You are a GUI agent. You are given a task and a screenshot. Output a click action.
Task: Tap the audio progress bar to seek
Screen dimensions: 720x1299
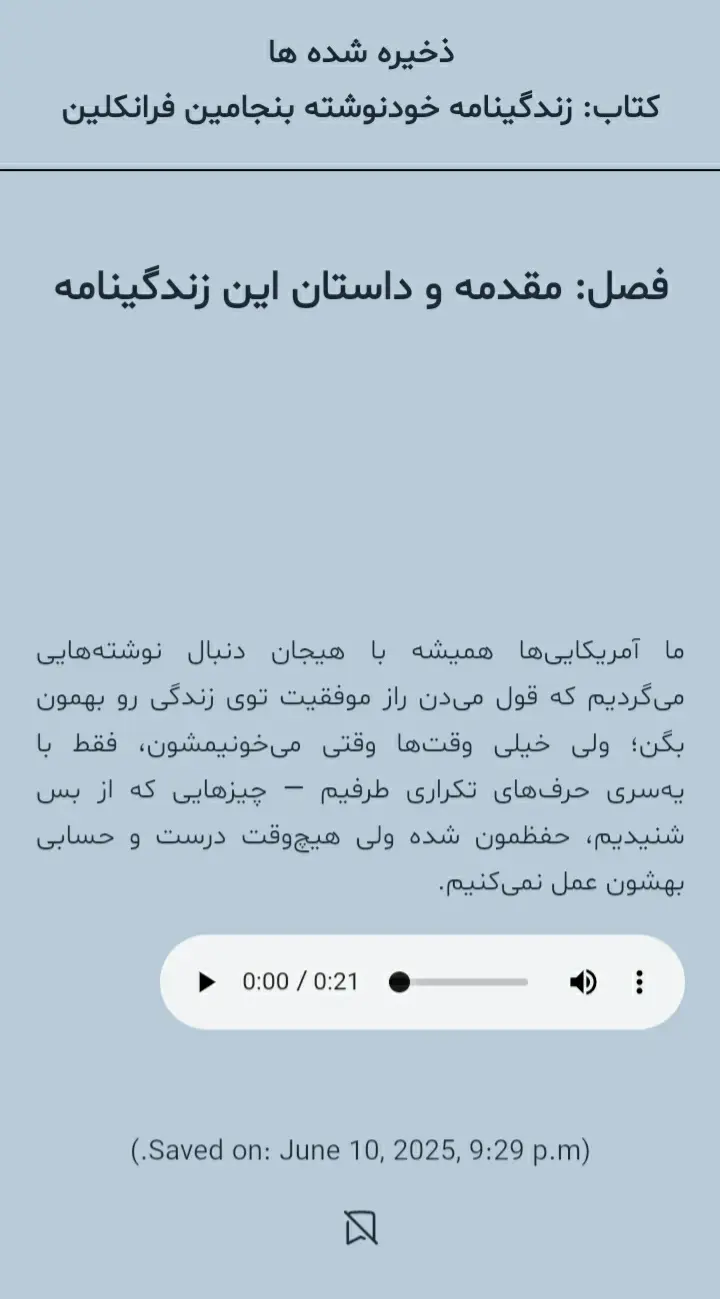pos(463,982)
